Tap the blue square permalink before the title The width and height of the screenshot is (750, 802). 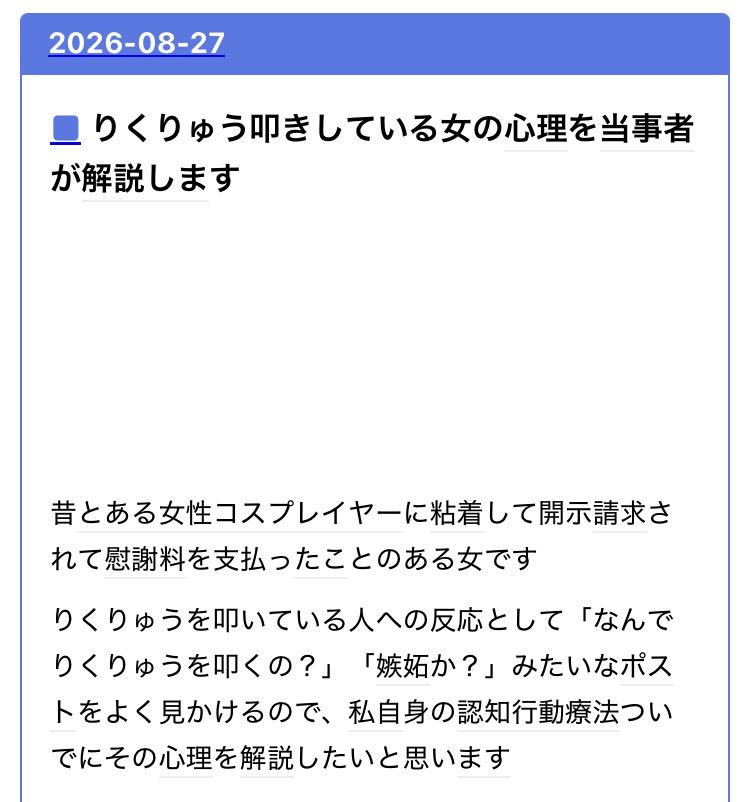(x=65, y=129)
